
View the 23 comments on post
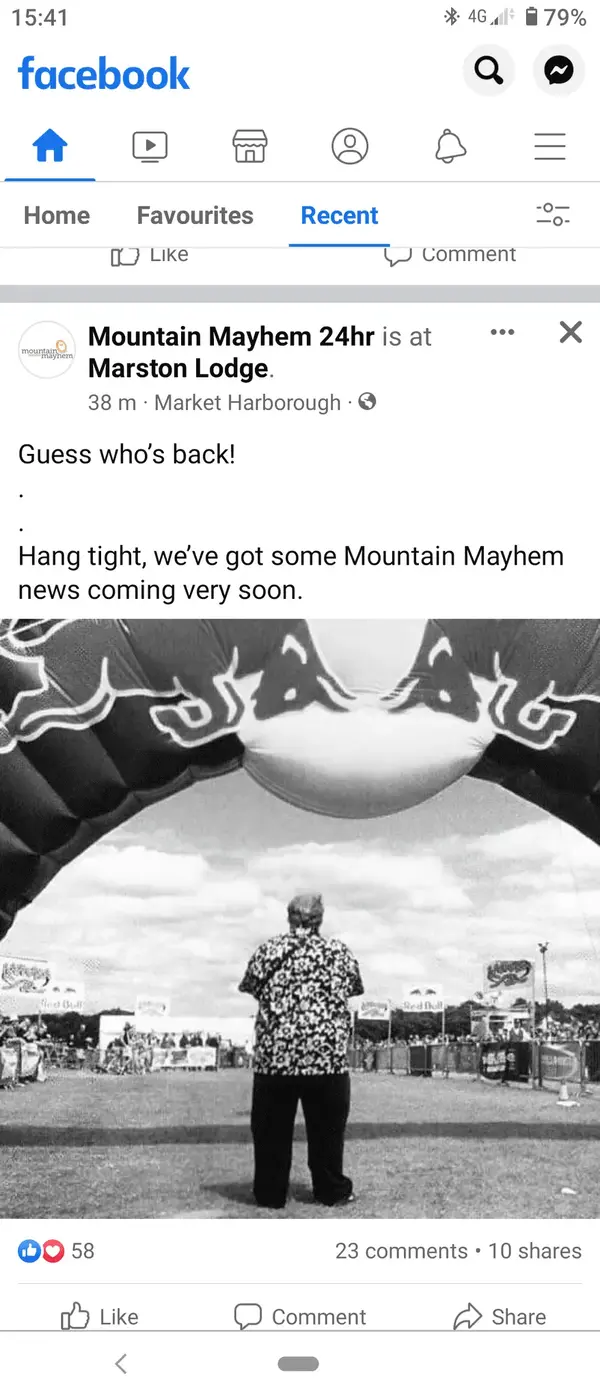(x=401, y=1251)
